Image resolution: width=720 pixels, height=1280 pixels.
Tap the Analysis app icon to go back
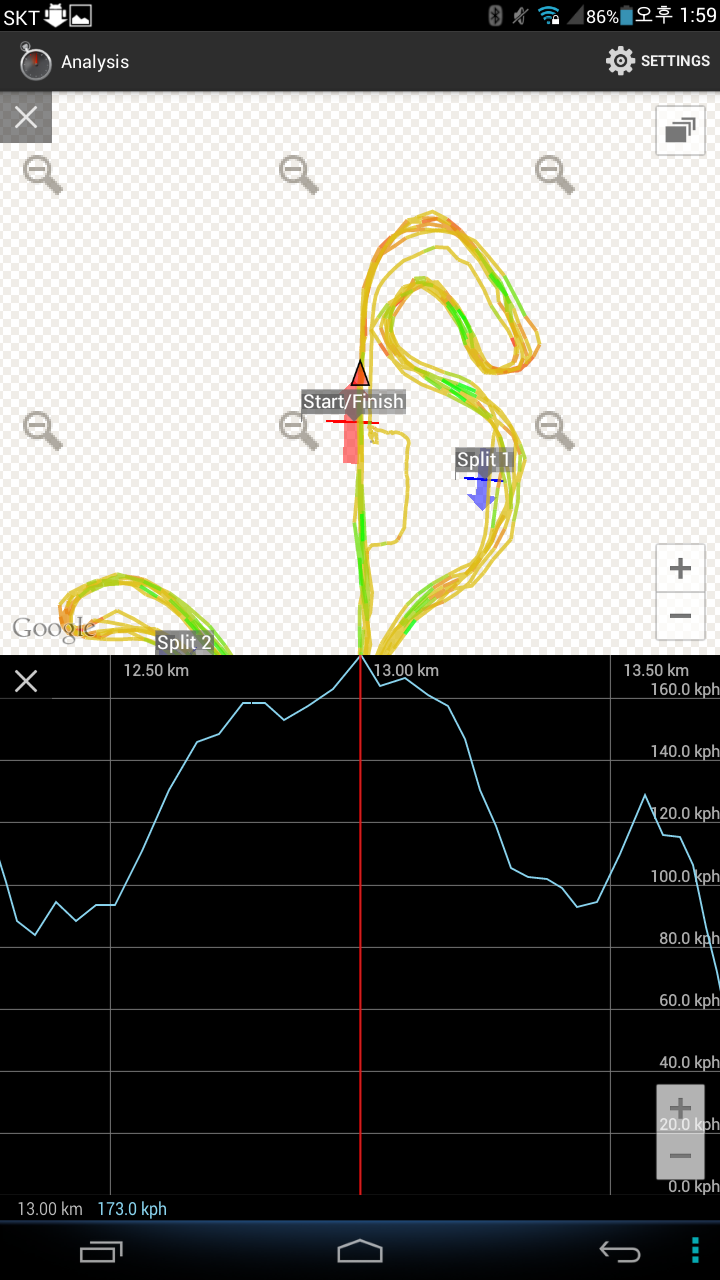click(x=35, y=61)
